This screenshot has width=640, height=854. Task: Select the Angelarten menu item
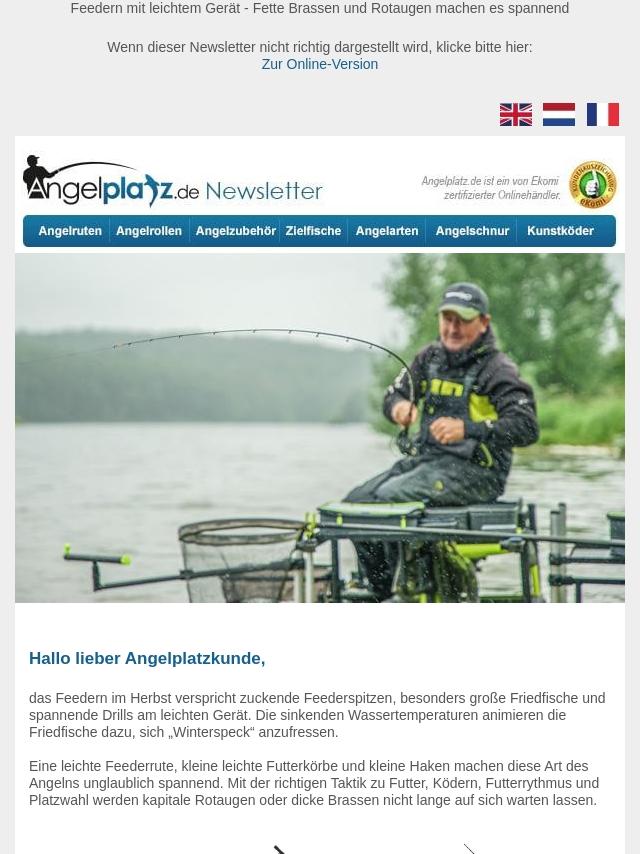(x=387, y=231)
